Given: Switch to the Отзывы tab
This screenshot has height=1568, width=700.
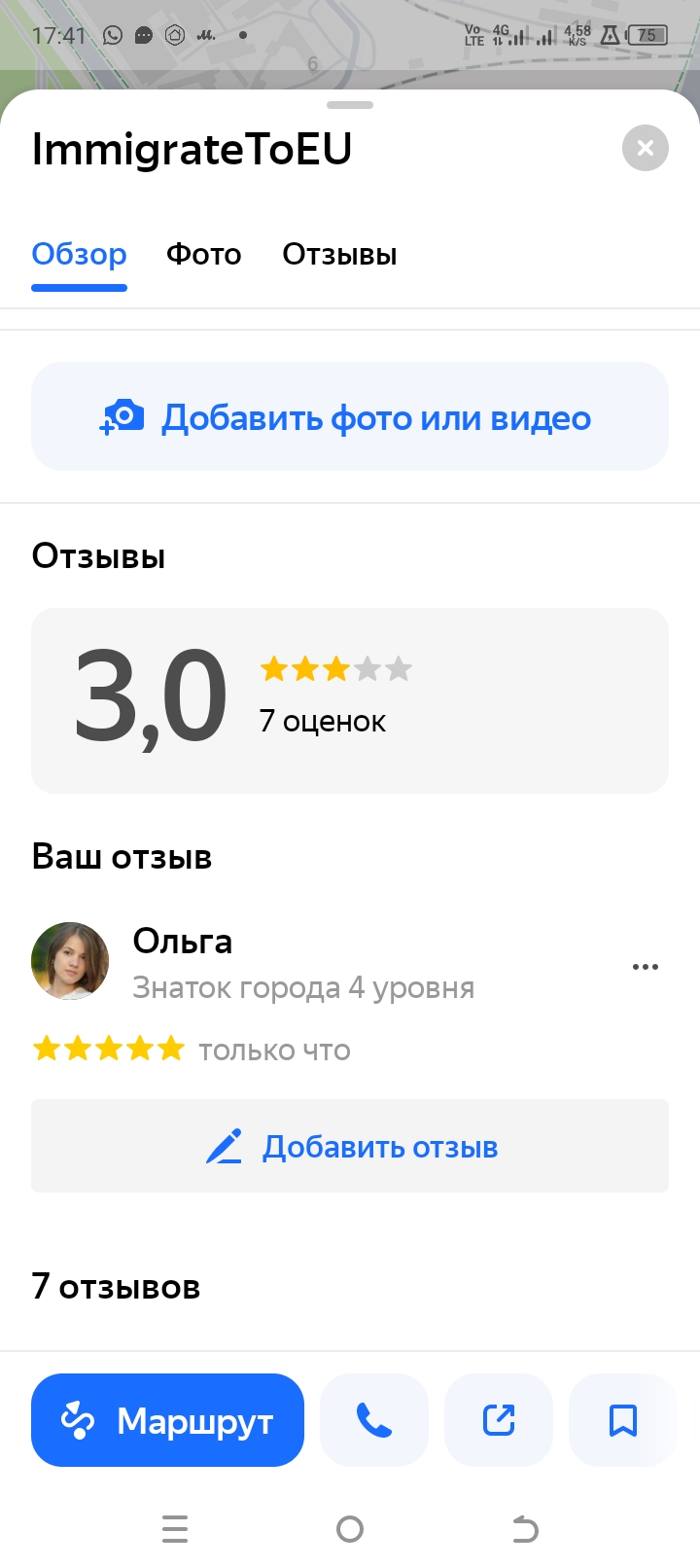Looking at the screenshot, I should pos(339,255).
